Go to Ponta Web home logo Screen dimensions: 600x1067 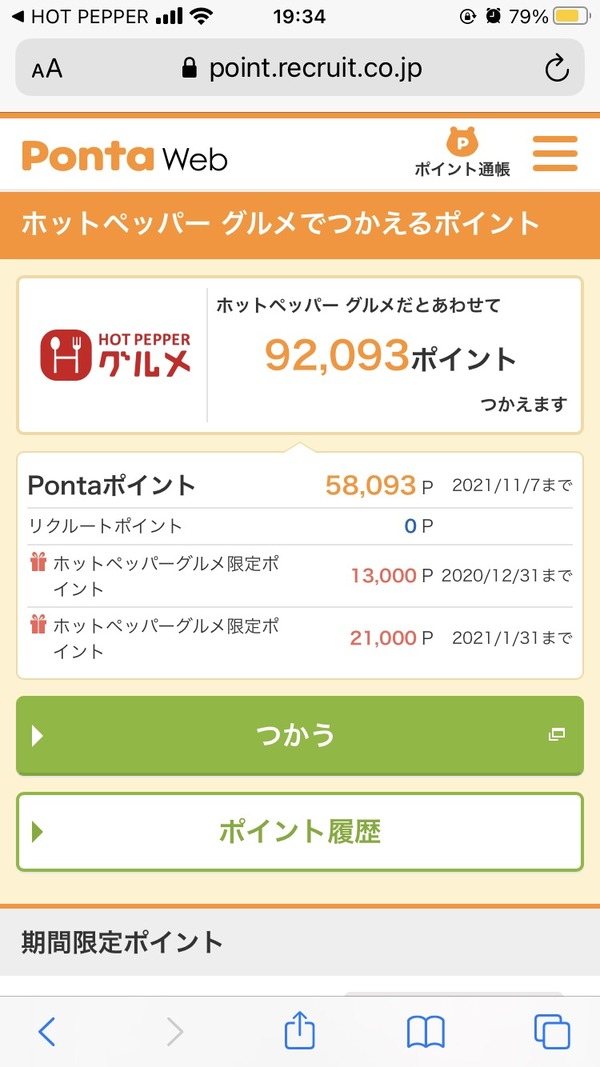pyautogui.click(x=125, y=157)
